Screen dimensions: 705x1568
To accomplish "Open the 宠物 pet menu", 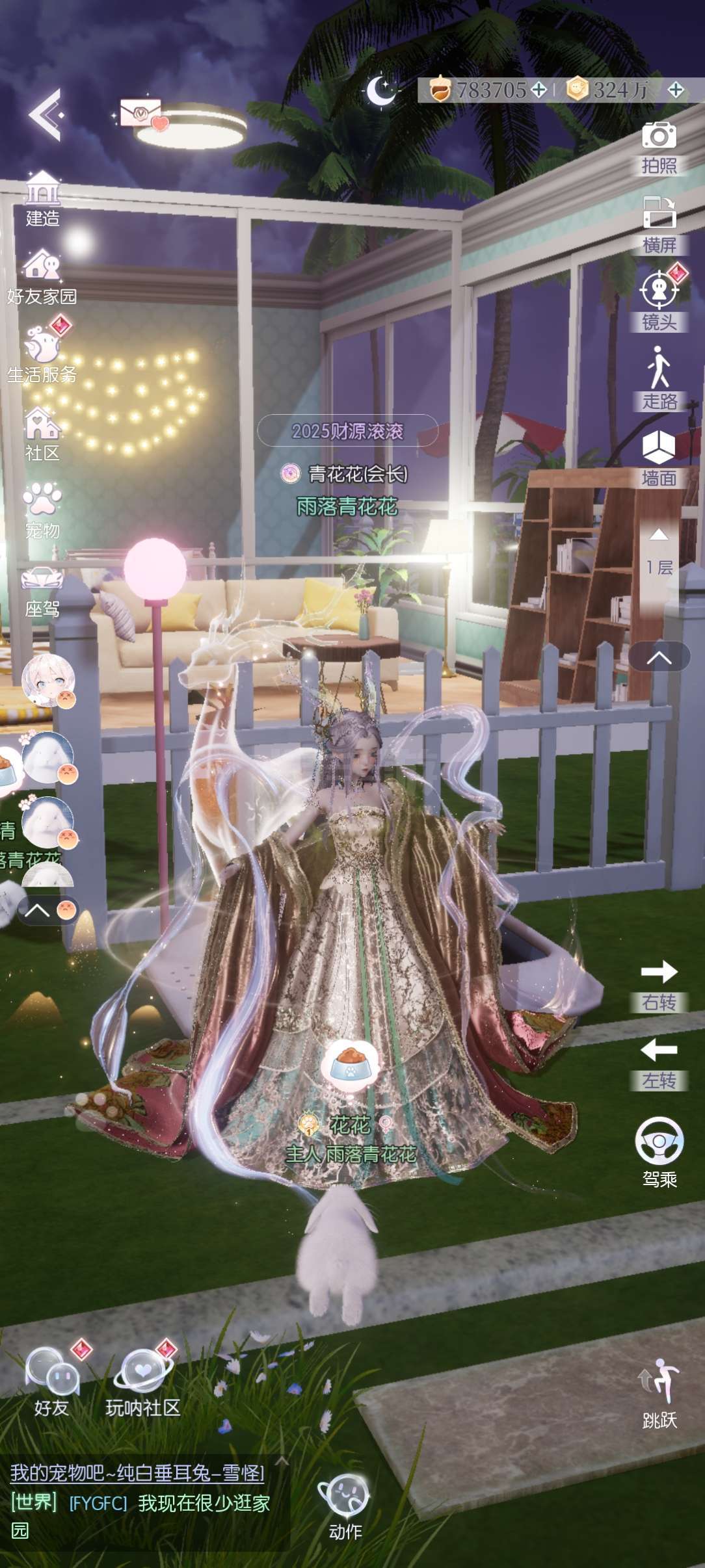I will click(42, 510).
